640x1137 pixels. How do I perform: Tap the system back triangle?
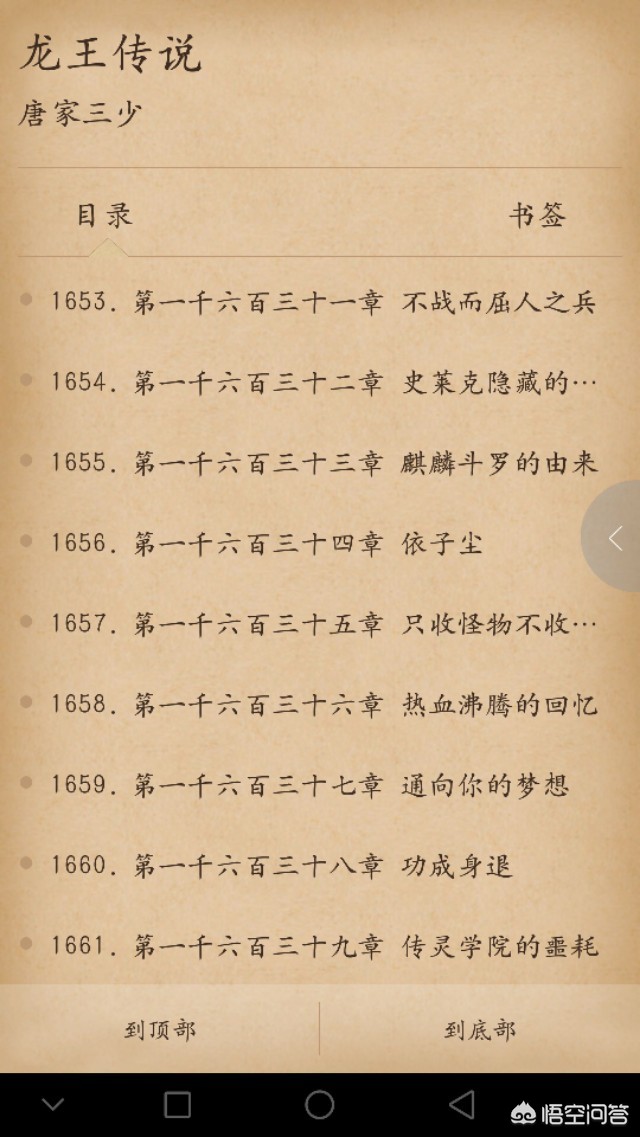(461, 1104)
